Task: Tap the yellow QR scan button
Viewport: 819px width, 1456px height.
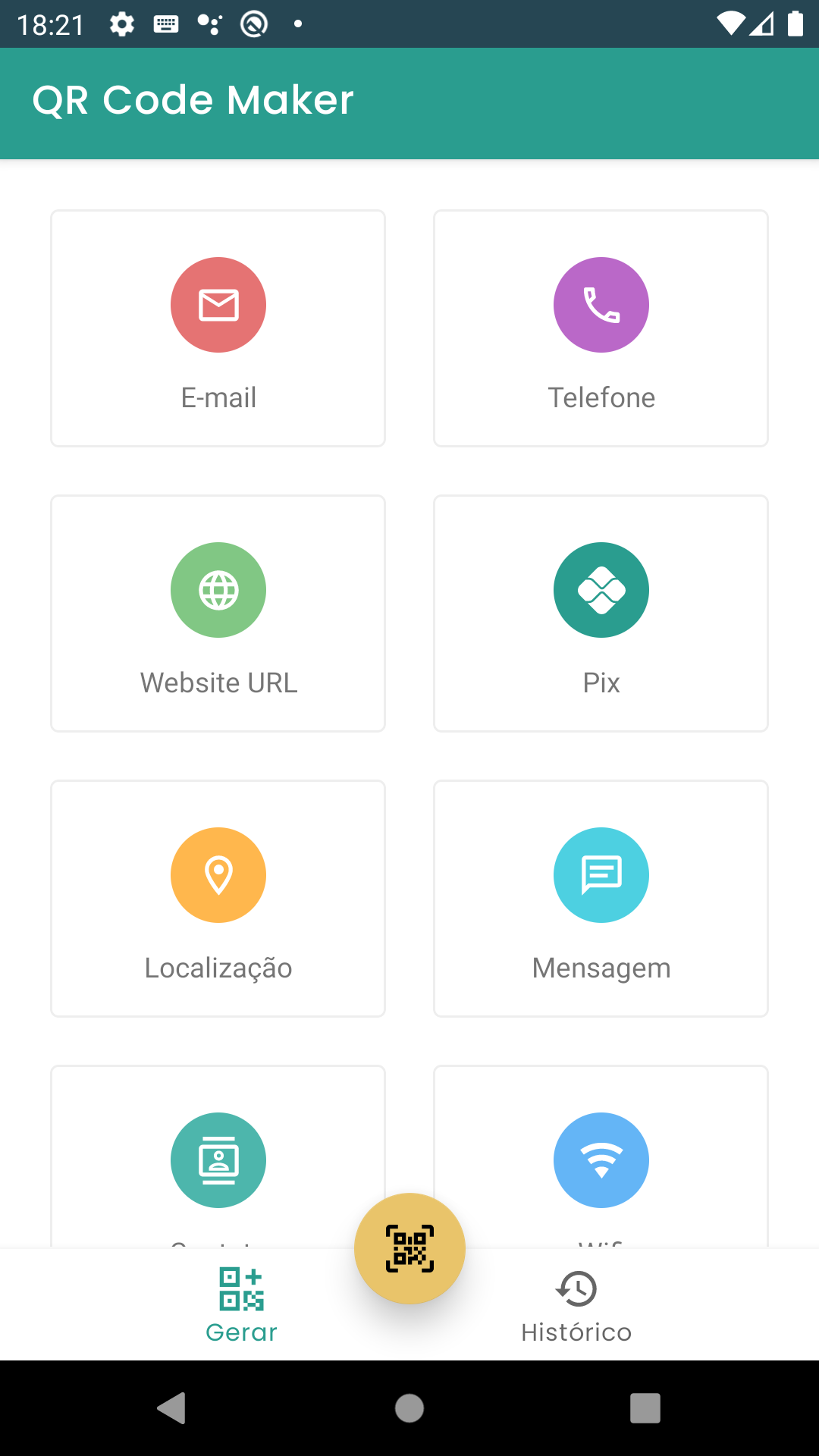Action: click(409, 1248)
